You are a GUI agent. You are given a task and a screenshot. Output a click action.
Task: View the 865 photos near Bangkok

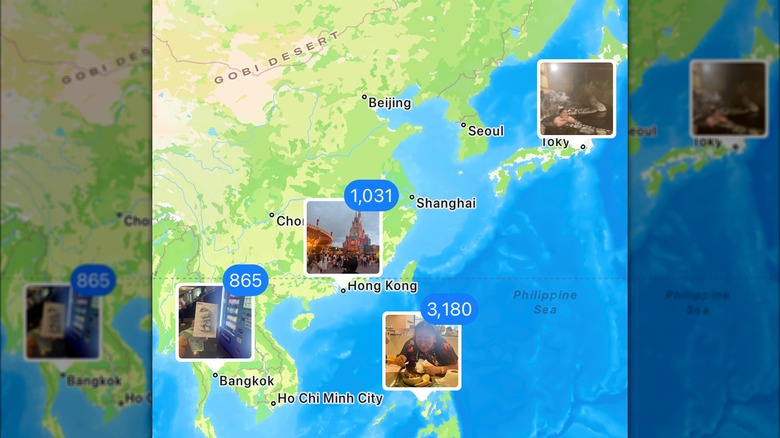coord(215,321)
